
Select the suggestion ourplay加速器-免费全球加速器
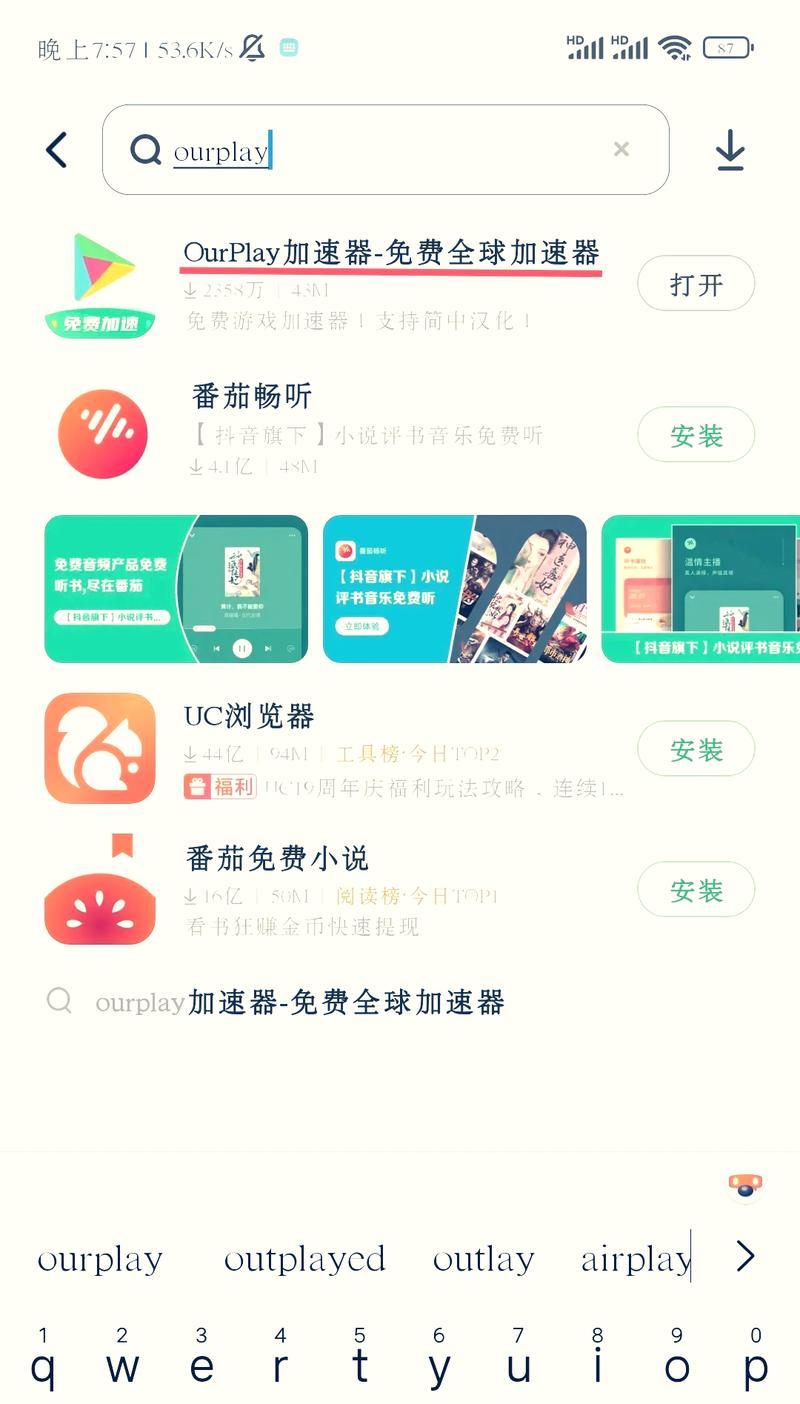300,1002
